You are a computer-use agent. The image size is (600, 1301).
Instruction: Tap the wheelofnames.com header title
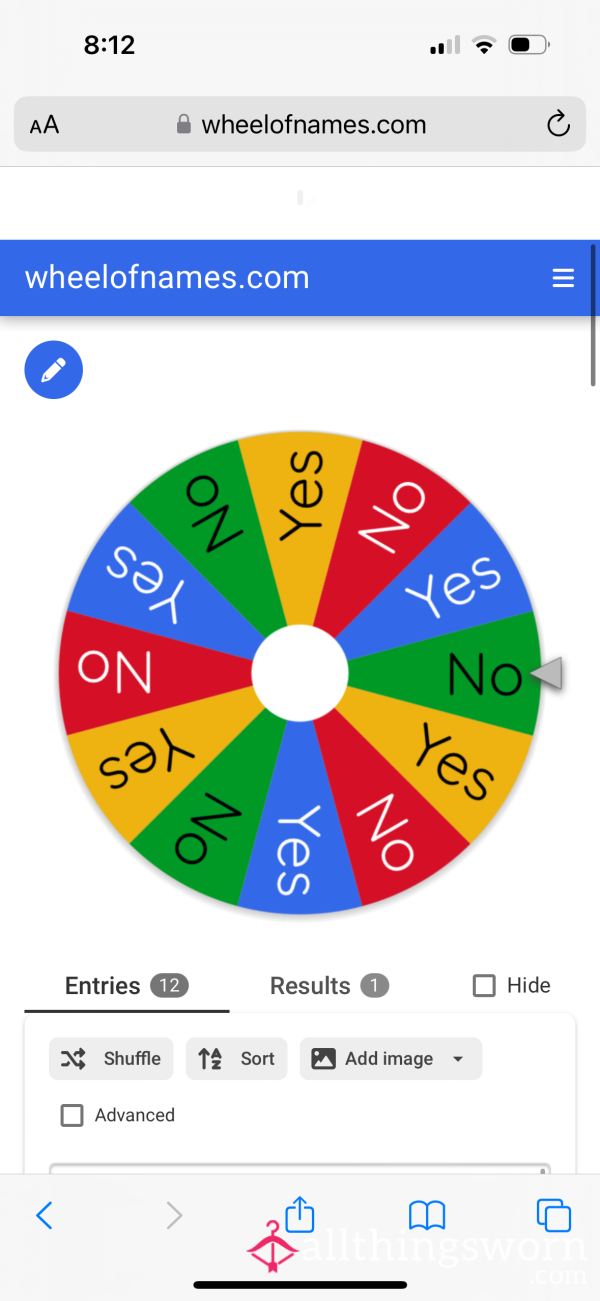pyautogui.click(x=167, y=278)
